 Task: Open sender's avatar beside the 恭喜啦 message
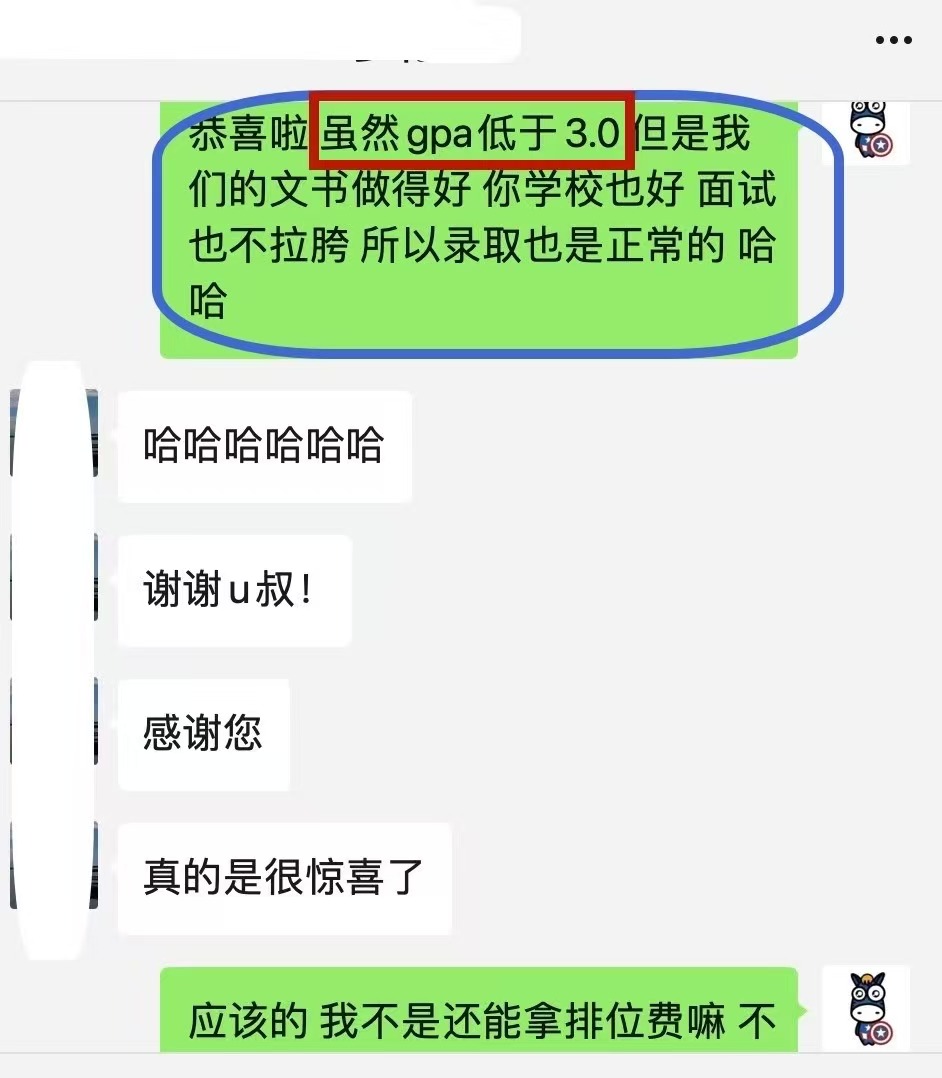point(866,130)
